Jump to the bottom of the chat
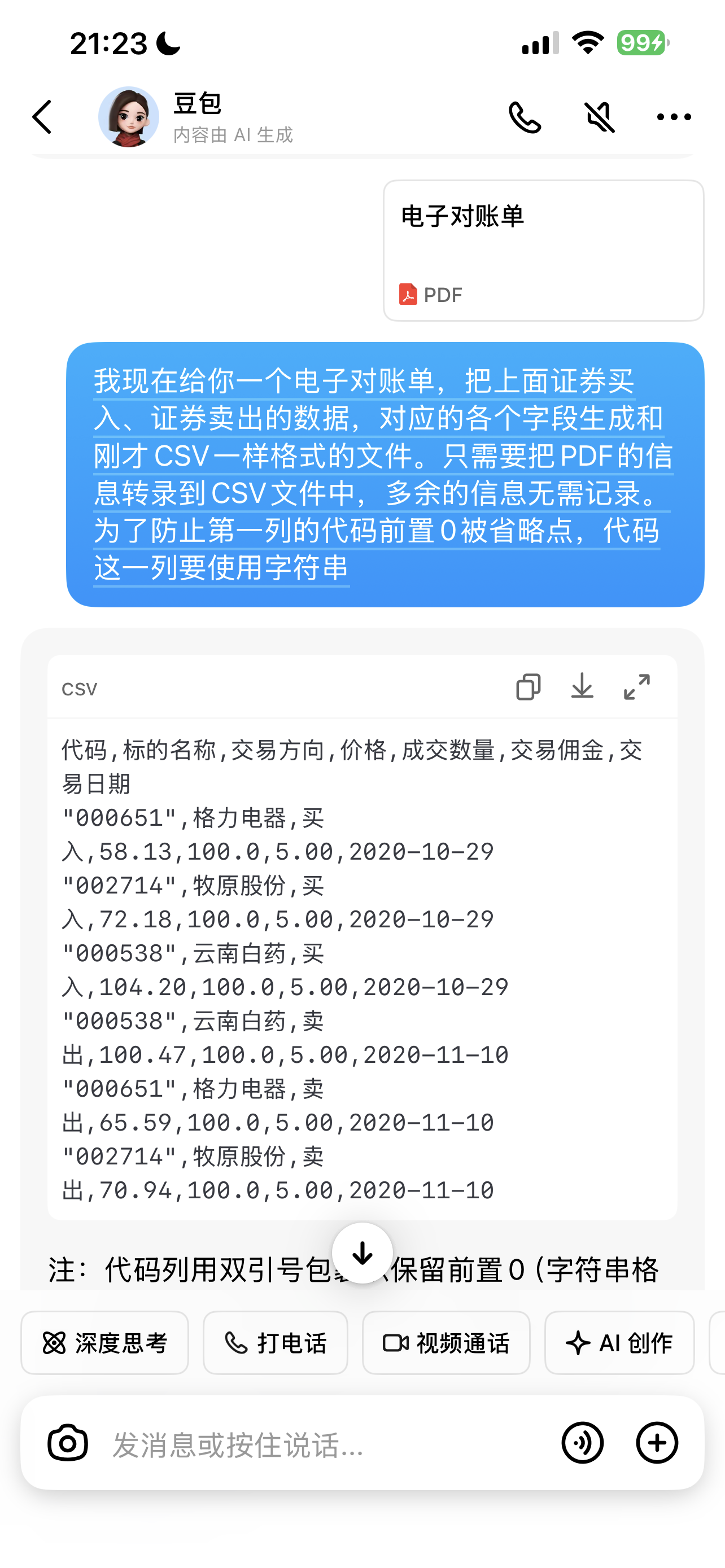The width and height of the screenshot is (725, 1568). click(362, 1252)
